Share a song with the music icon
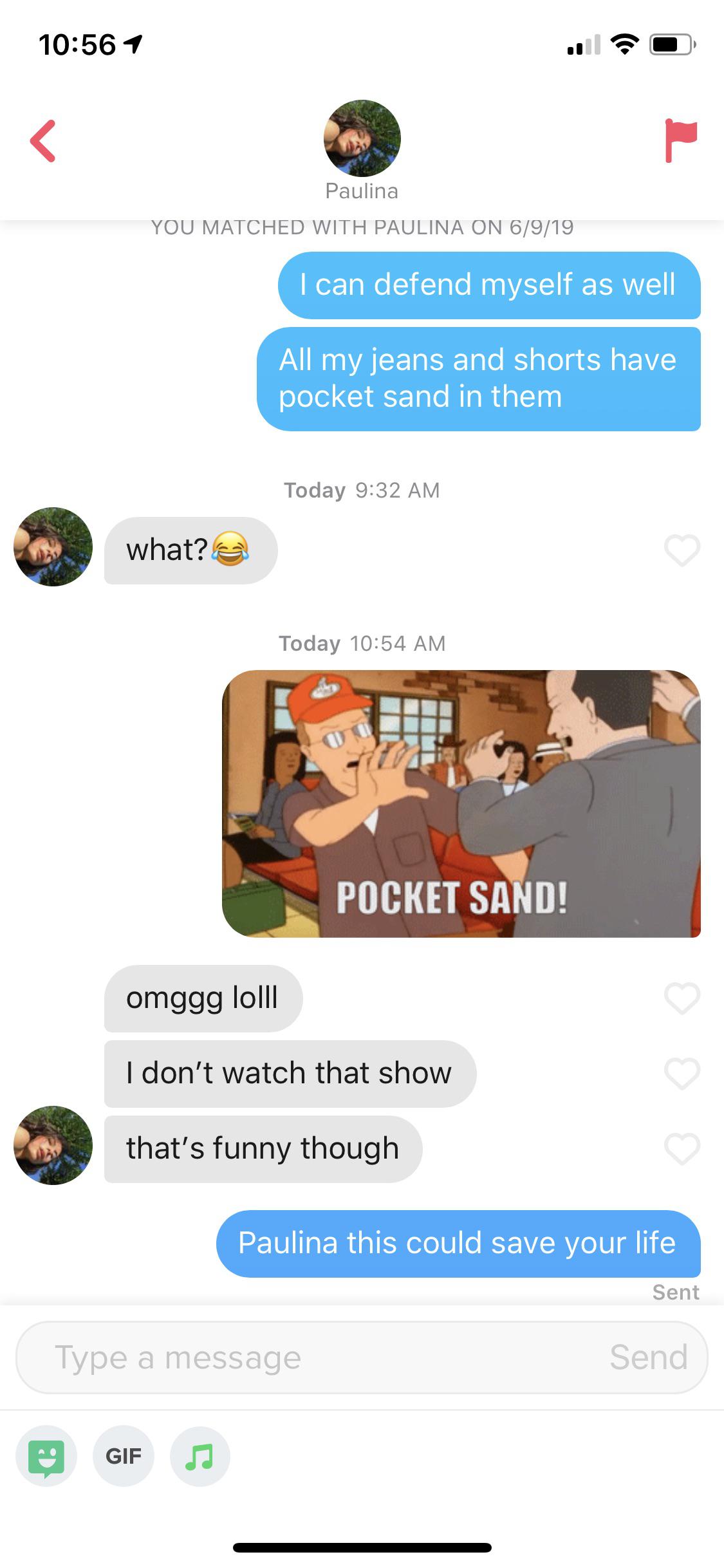The width and height of the screenshot is (724, 1568). pyautogui.click(x=200, y=1456)
